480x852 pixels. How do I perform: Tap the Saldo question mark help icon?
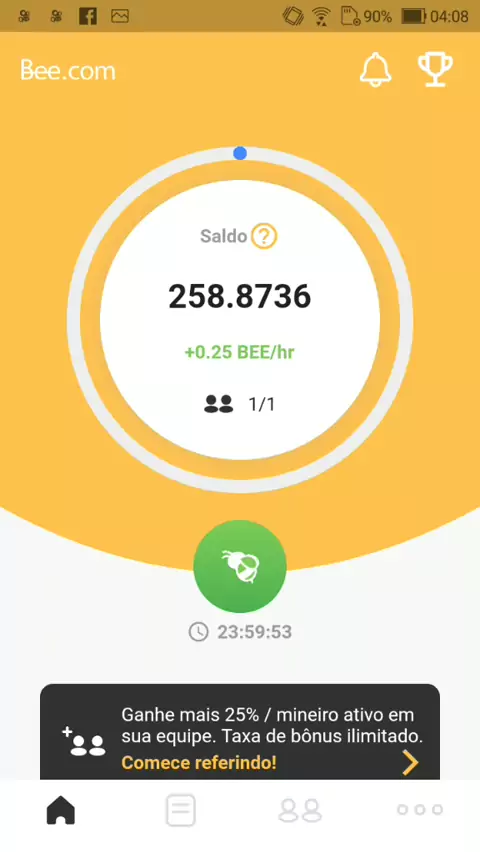tap(264, 236)
